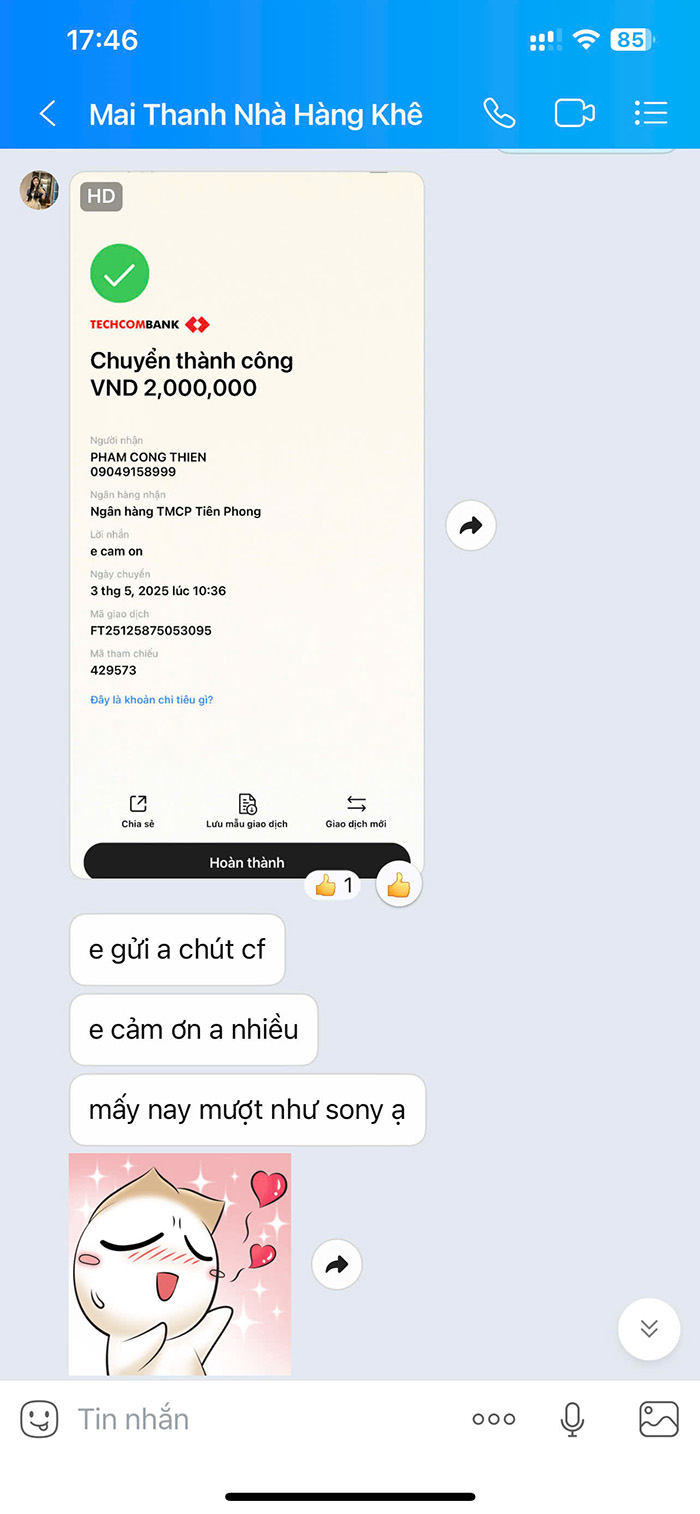Open the blushing character sticker
Screen dimensions: 700x1514
(180, 1265)
